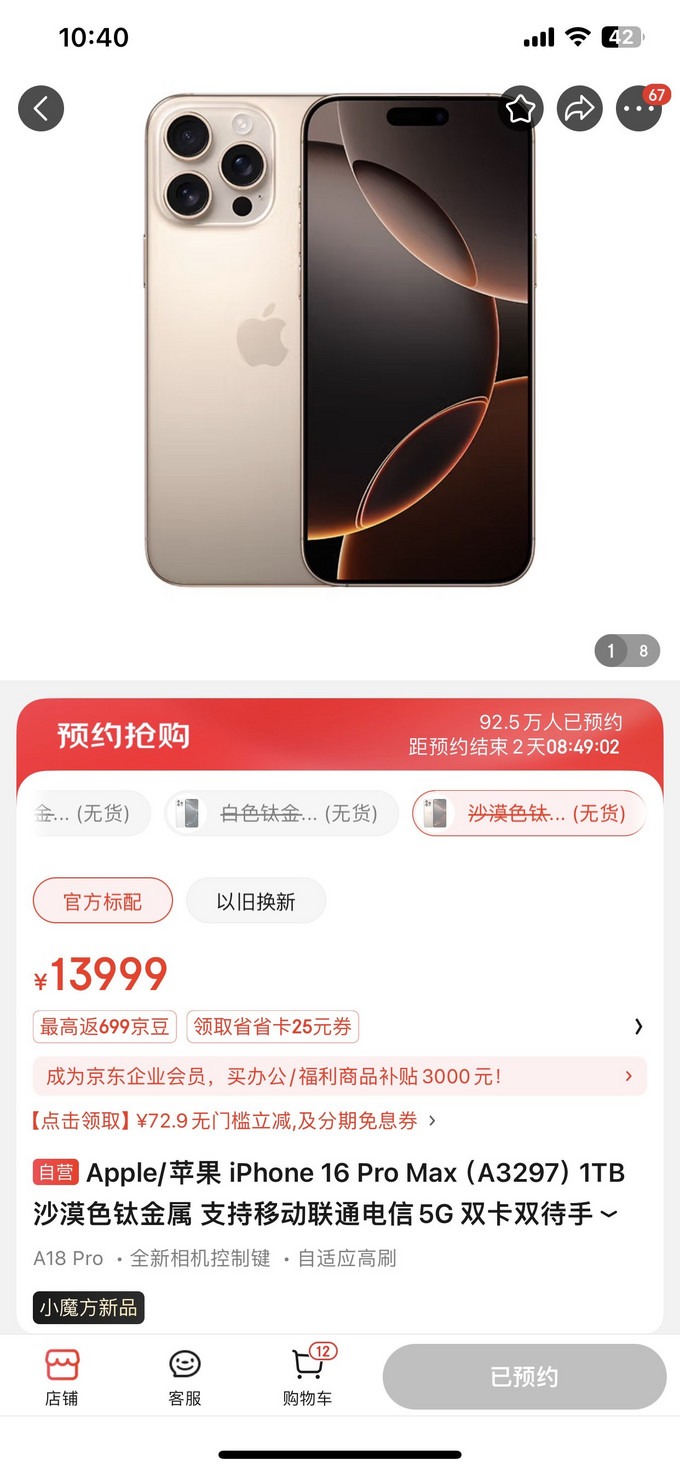Select the 沙漠色钛金属 color option
Image resolution: width=680 pixels, height=1472 pixels.
tap(529, 814)
